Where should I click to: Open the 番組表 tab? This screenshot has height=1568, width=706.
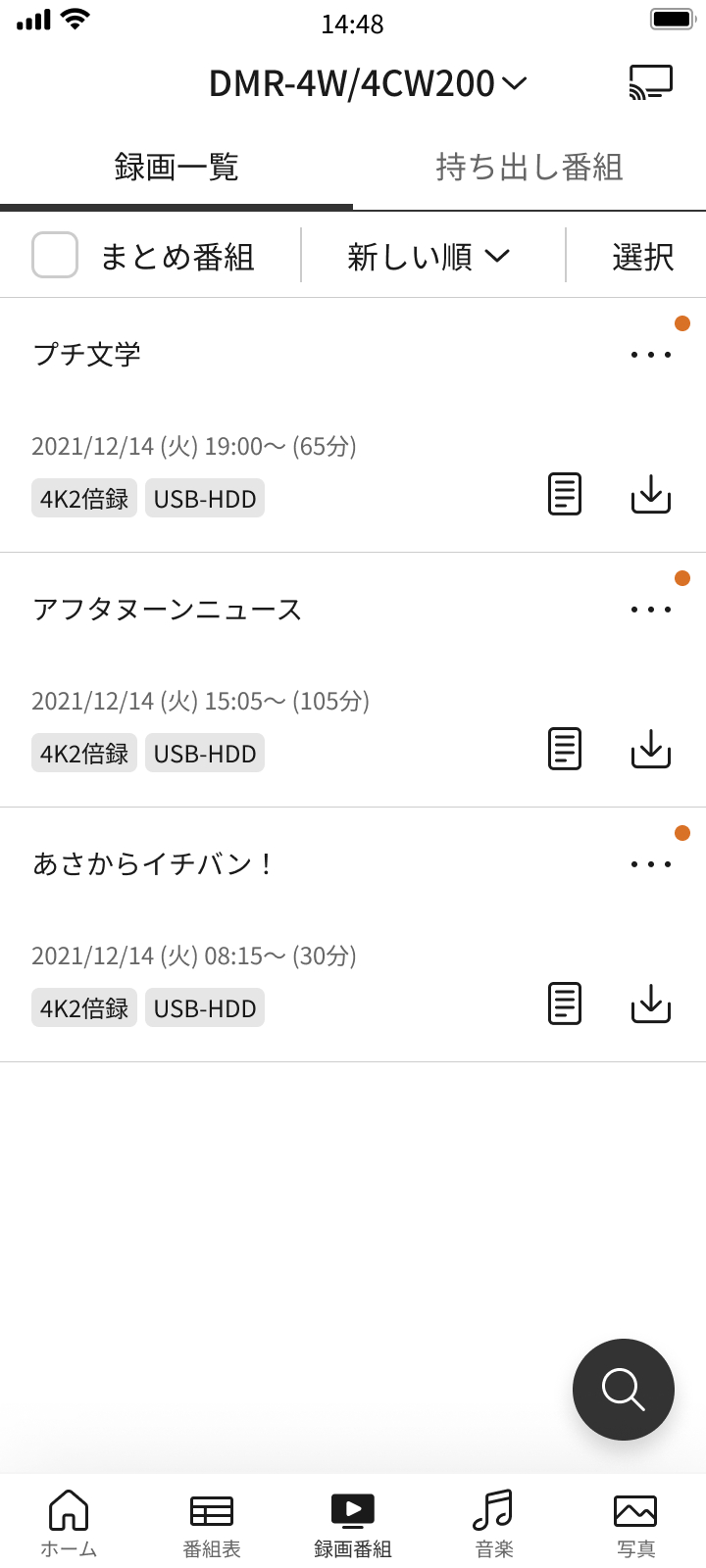click(x=212, y=1524)
